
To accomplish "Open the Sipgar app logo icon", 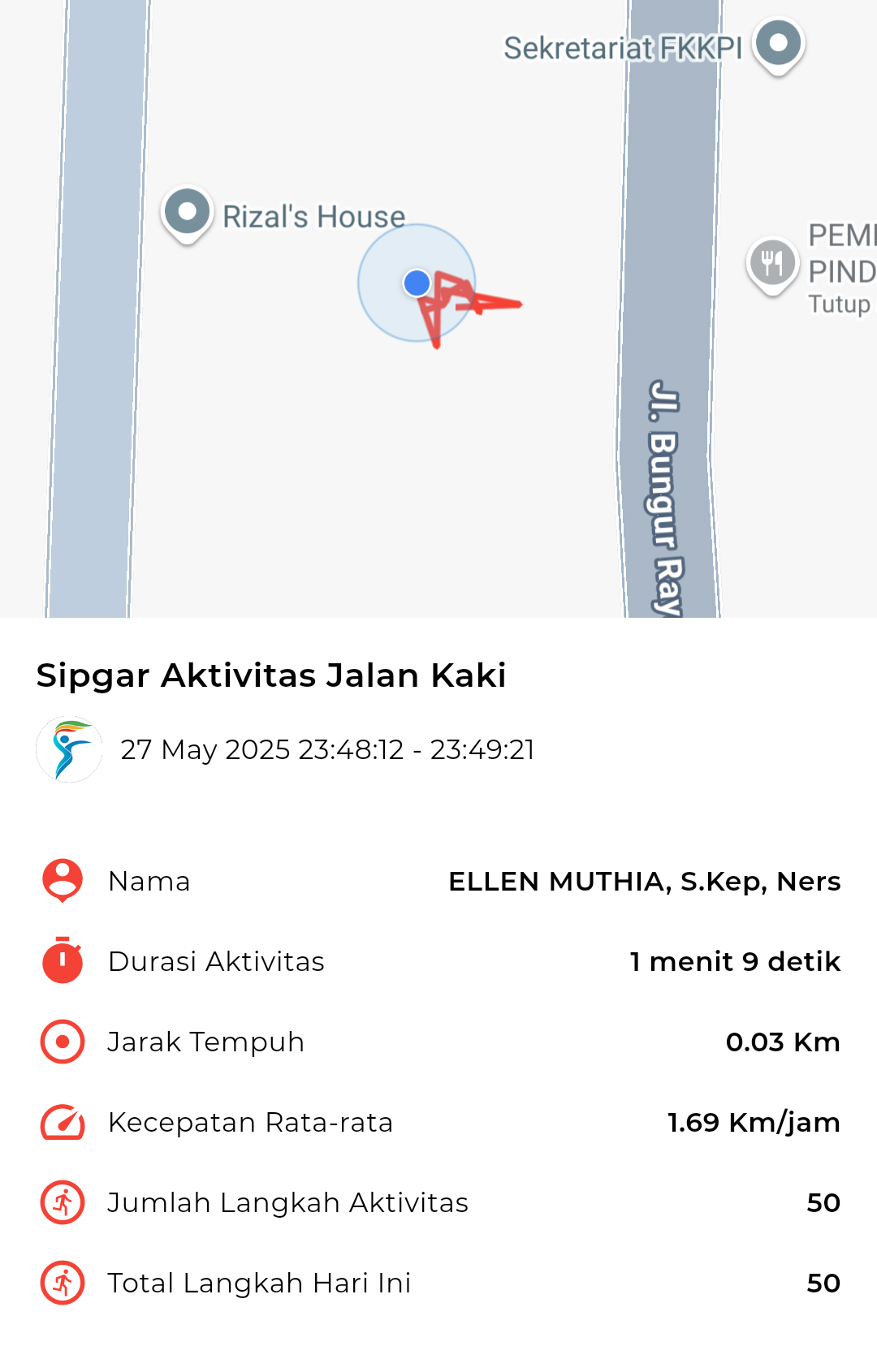I will [70, 749].
